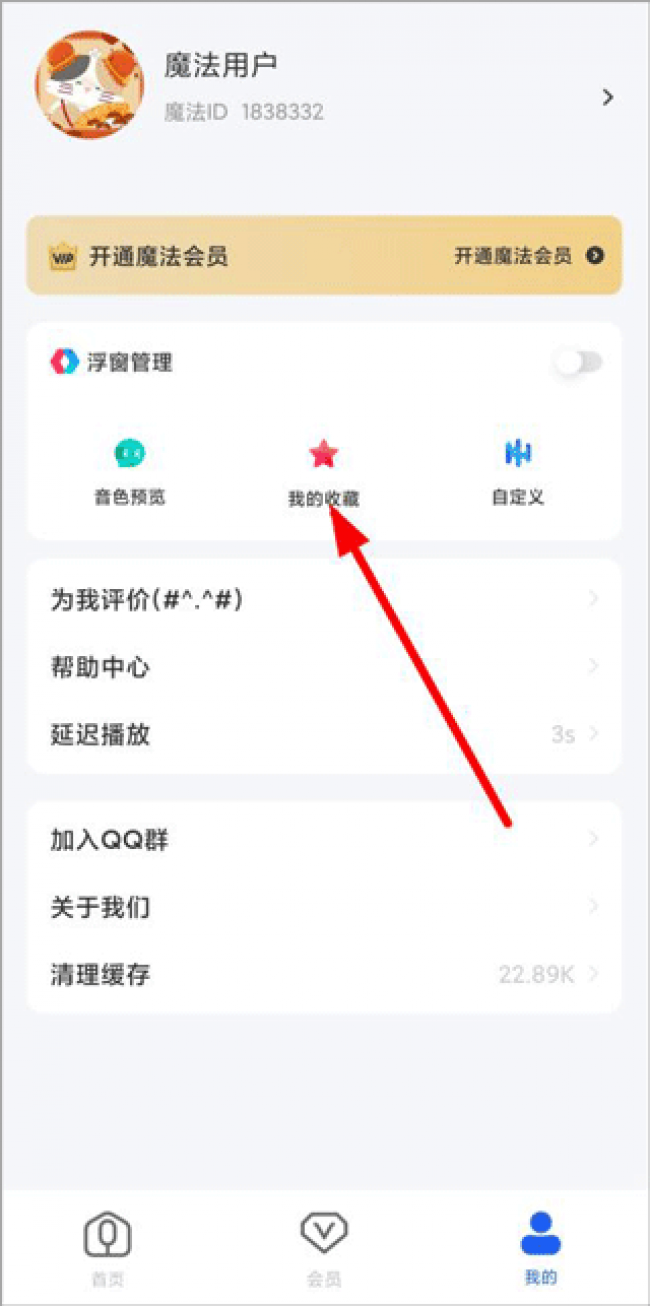Switch to the 首页 tab

coord(107,1248)
